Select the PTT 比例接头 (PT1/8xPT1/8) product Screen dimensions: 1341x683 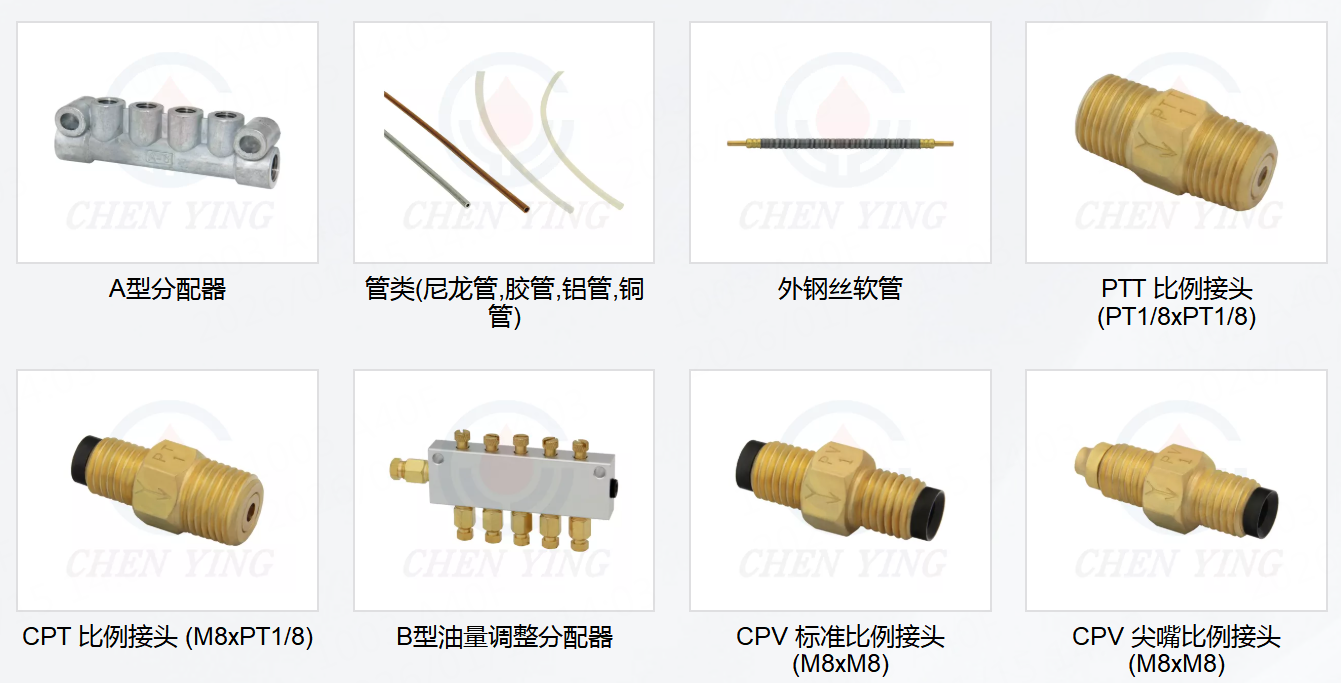1176,143
